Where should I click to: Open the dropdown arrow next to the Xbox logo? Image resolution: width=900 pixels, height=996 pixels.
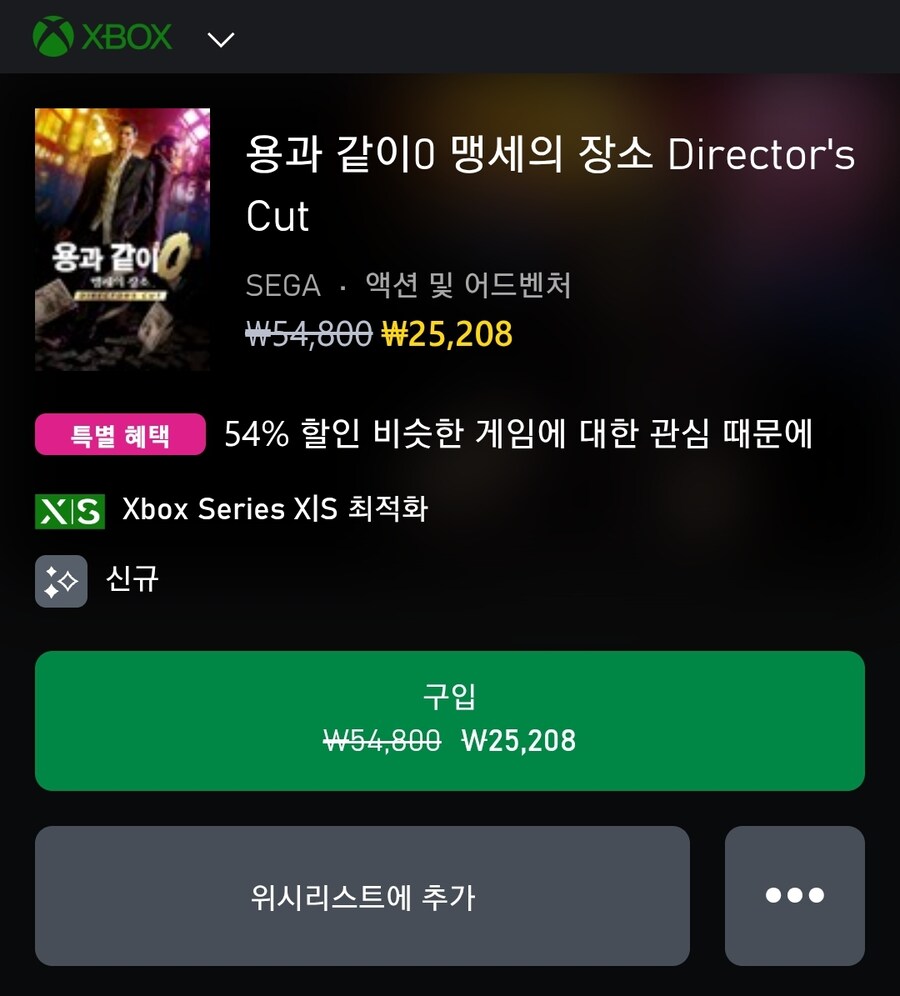tap(219, 38)
